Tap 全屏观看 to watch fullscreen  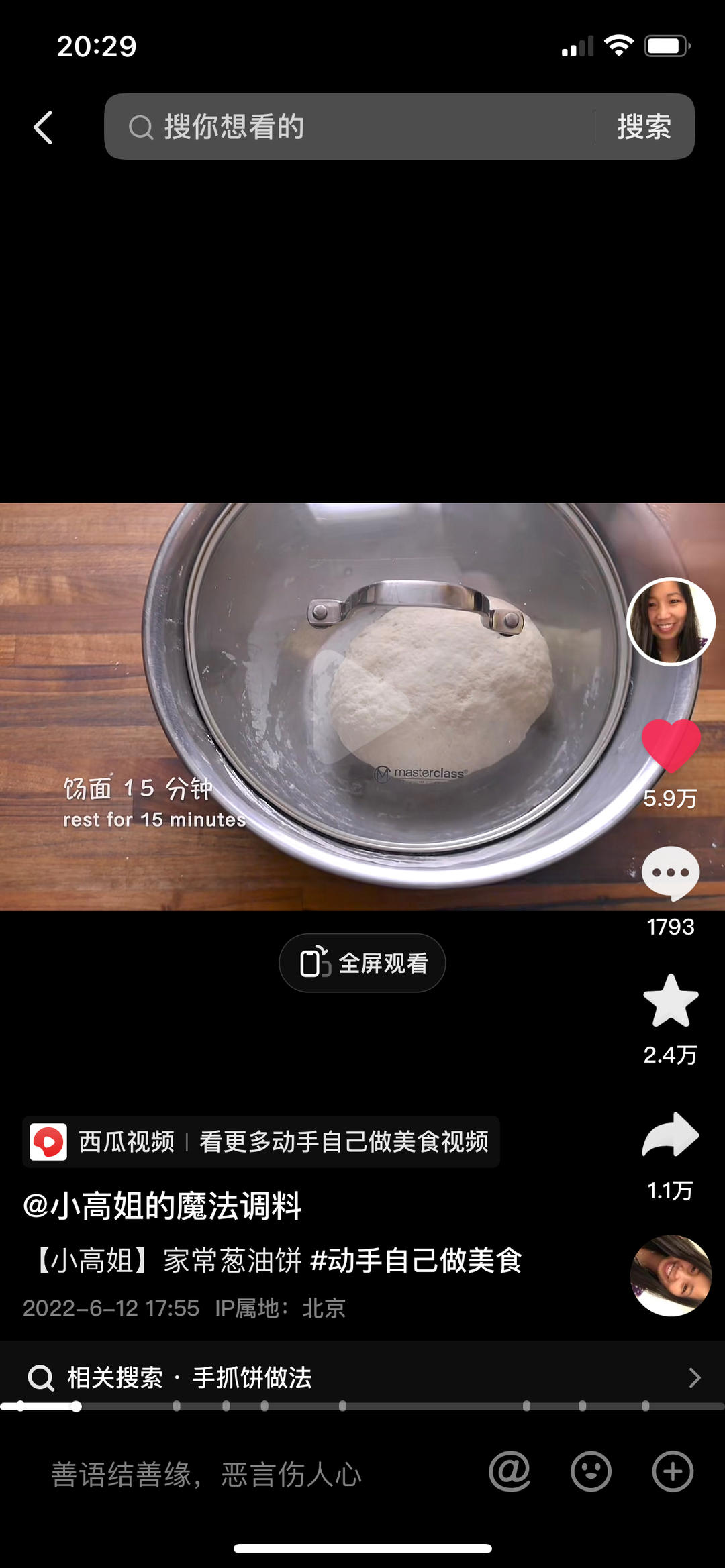coord(362,962)
